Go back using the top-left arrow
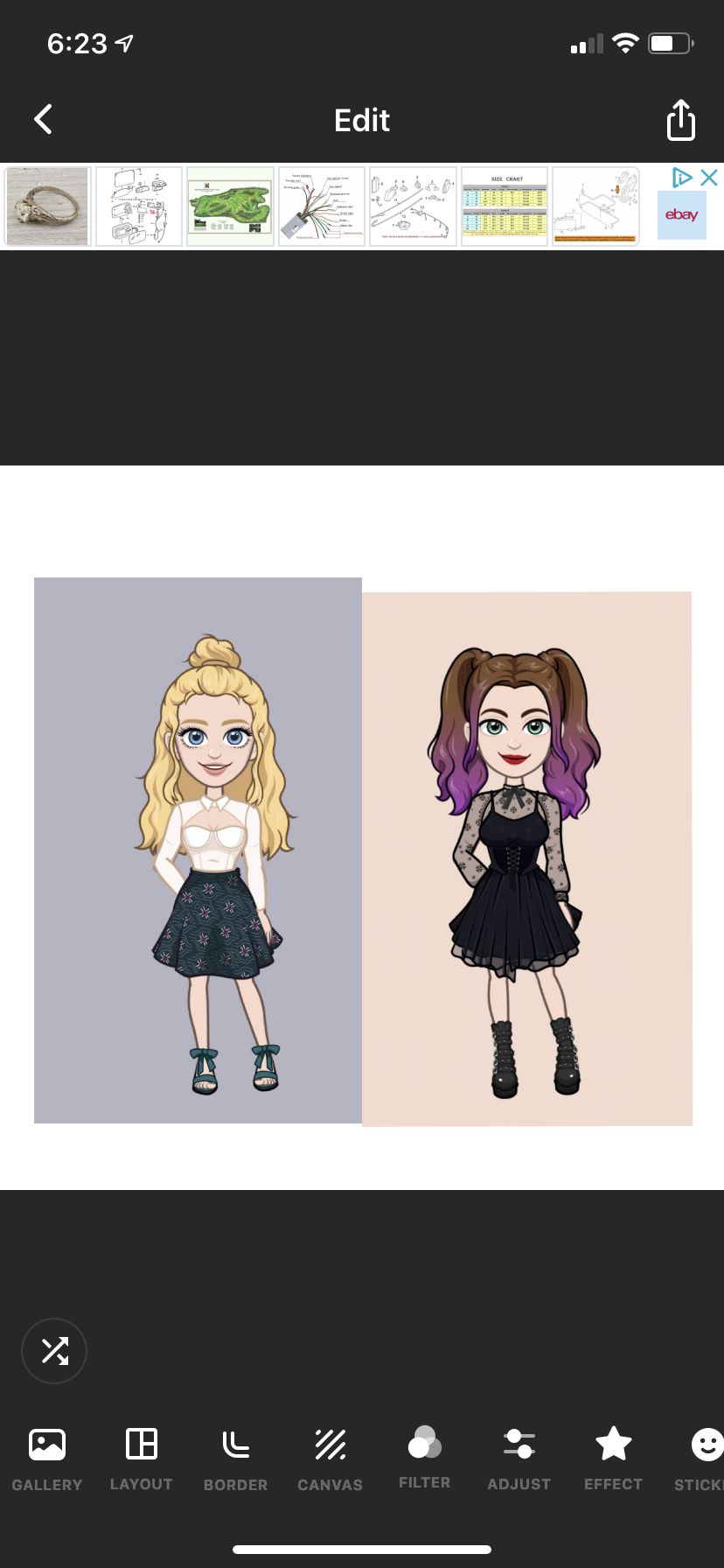 [x=43, y=120]
